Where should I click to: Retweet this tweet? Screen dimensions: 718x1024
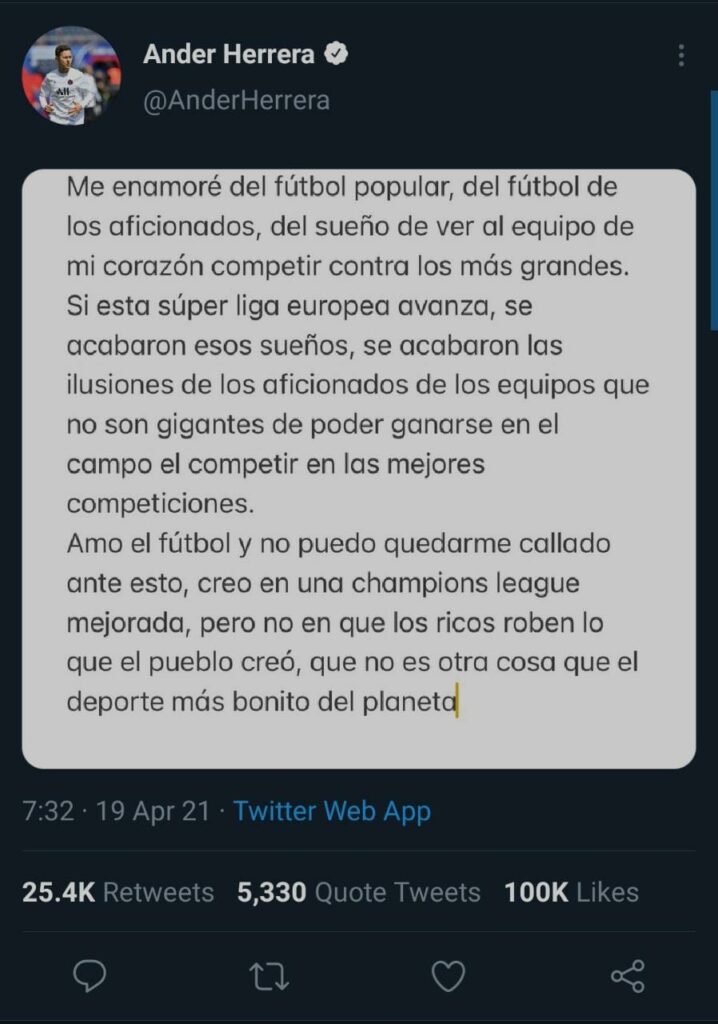click(x=268, y=975)
